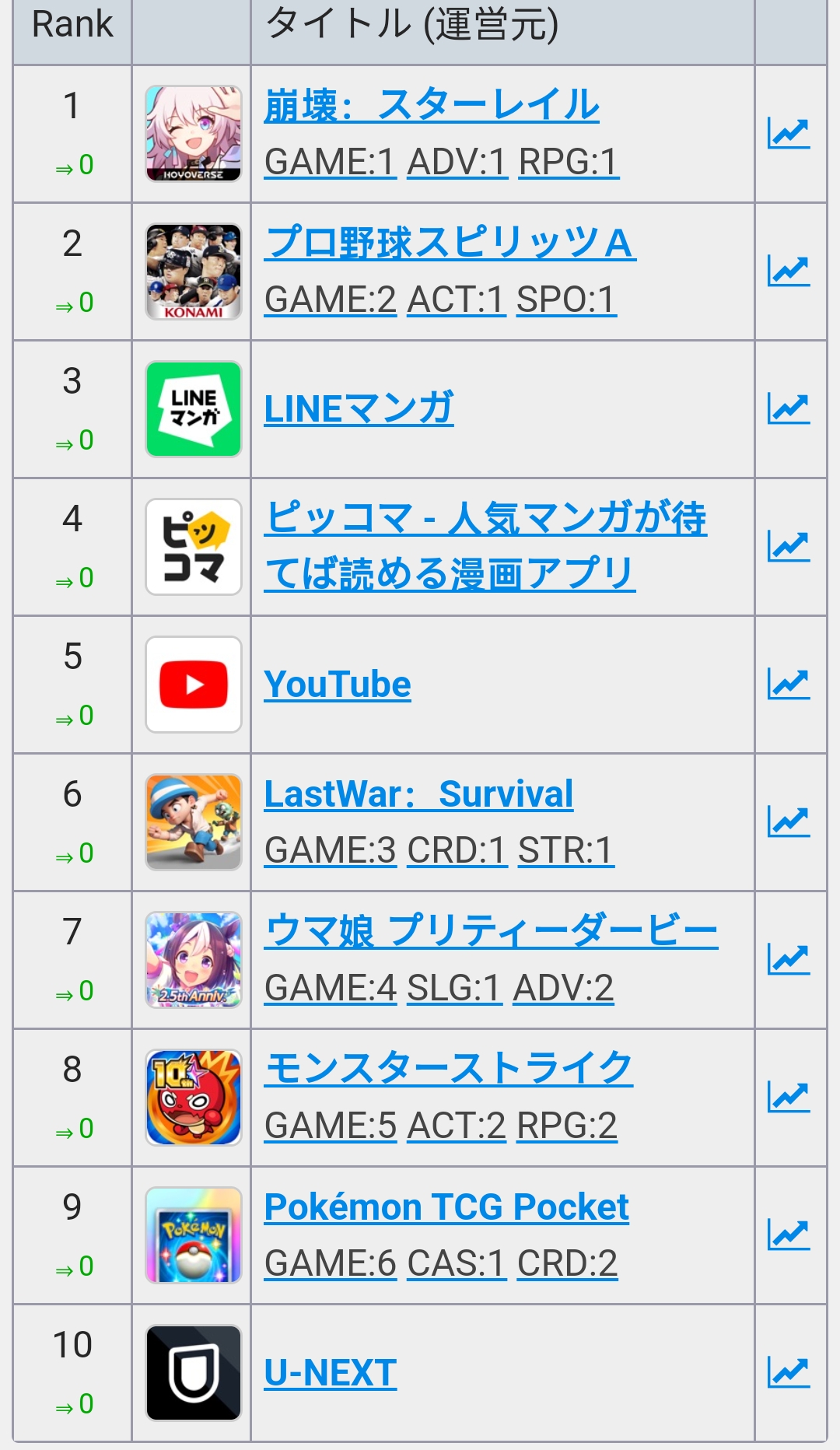The height and width of the screenshot is (1450, 840).
Task: View the trend chart for YouTube
Action: pyautogui.click(x=789, y=684)
